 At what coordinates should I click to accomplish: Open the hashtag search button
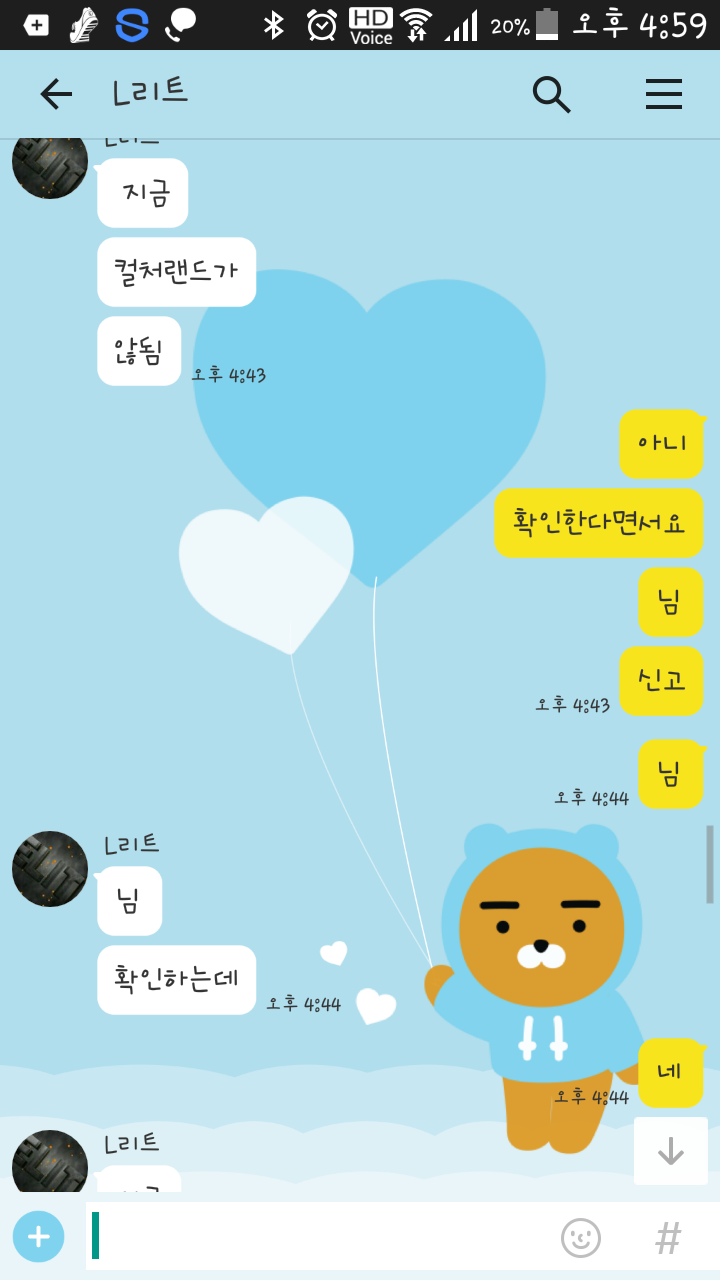click(668, 1237)
